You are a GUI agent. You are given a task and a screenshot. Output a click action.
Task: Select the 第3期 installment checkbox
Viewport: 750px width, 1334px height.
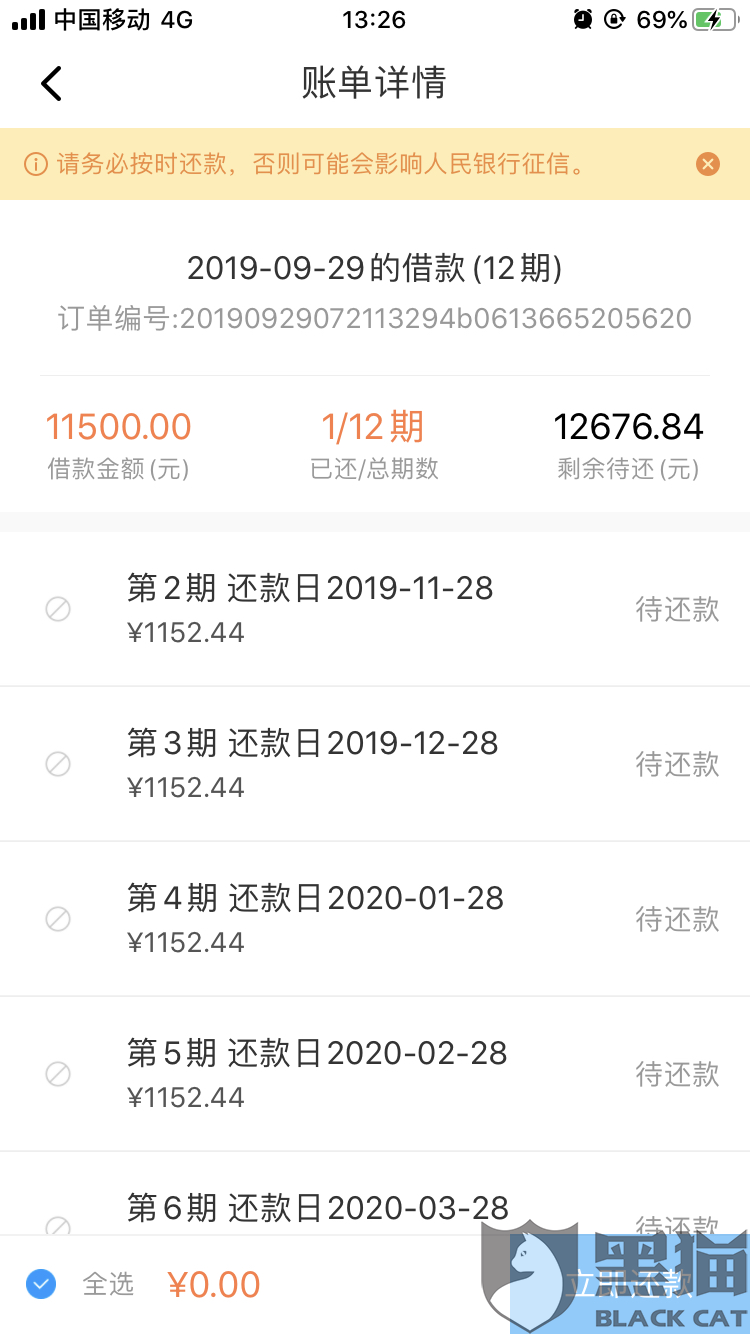pyautogui.click(x=57, y=764)
